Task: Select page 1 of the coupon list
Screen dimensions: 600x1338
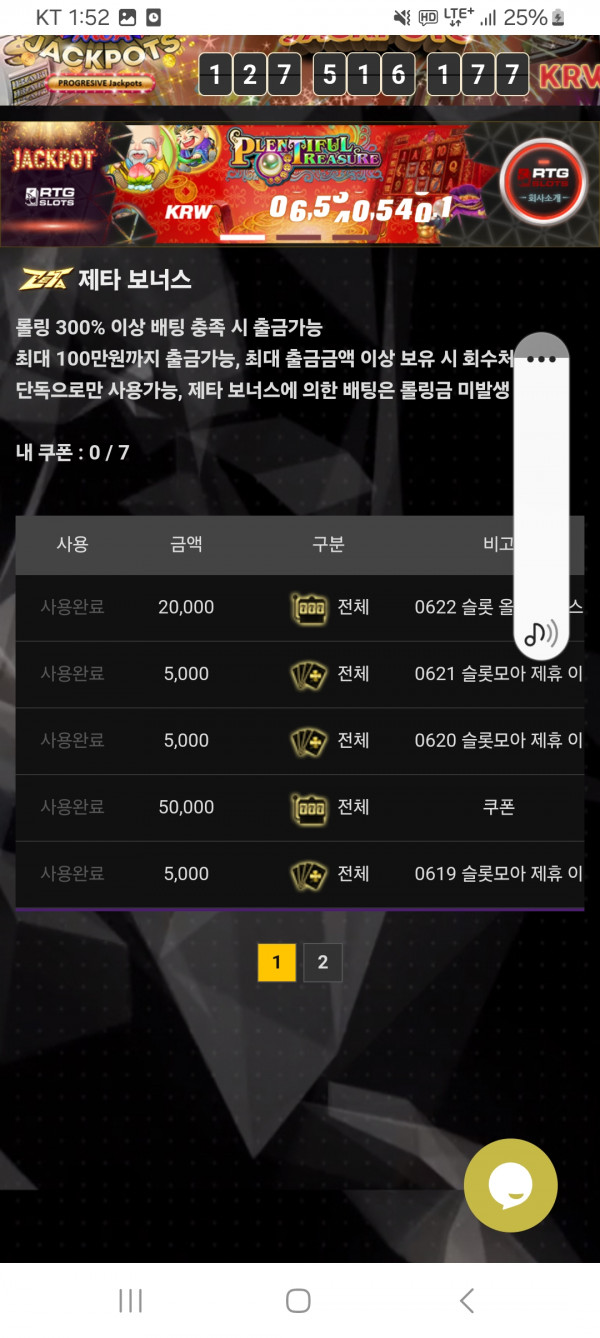Action: click(276, 963)
